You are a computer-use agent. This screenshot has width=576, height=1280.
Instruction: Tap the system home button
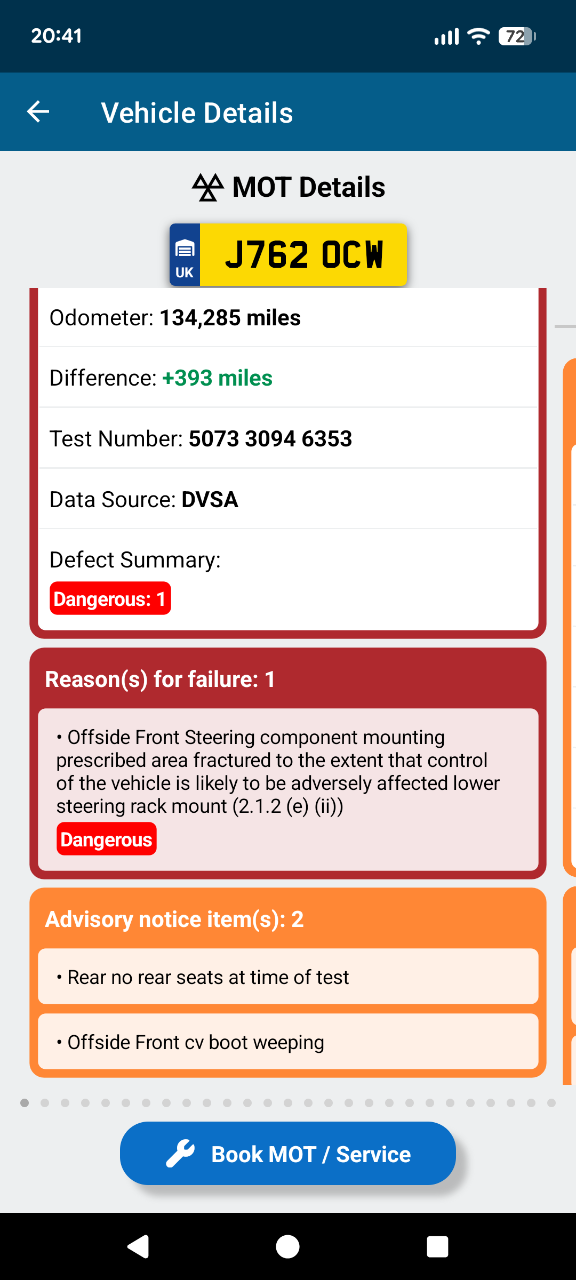pyautogui.click(x=288, y=1246)
